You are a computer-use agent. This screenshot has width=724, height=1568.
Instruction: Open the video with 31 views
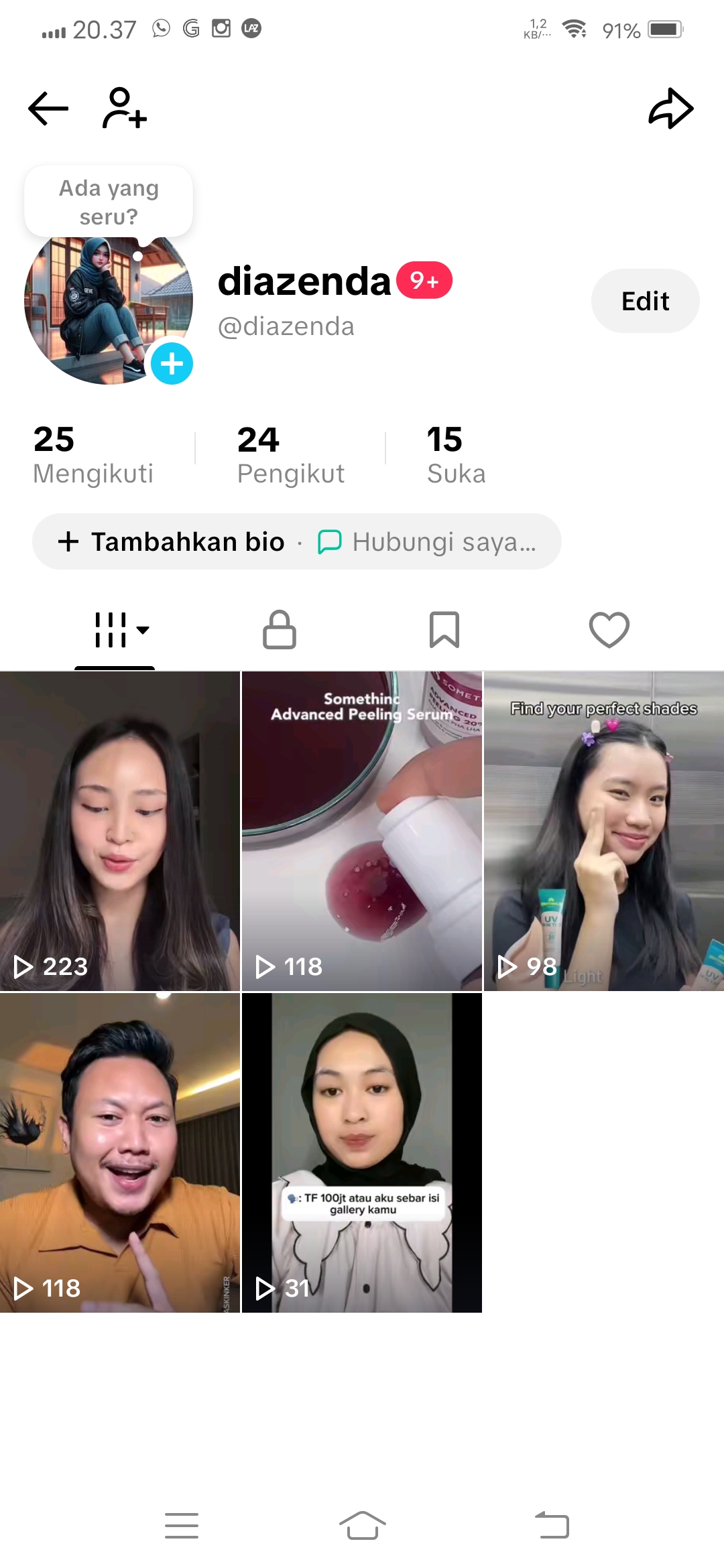362,1153
